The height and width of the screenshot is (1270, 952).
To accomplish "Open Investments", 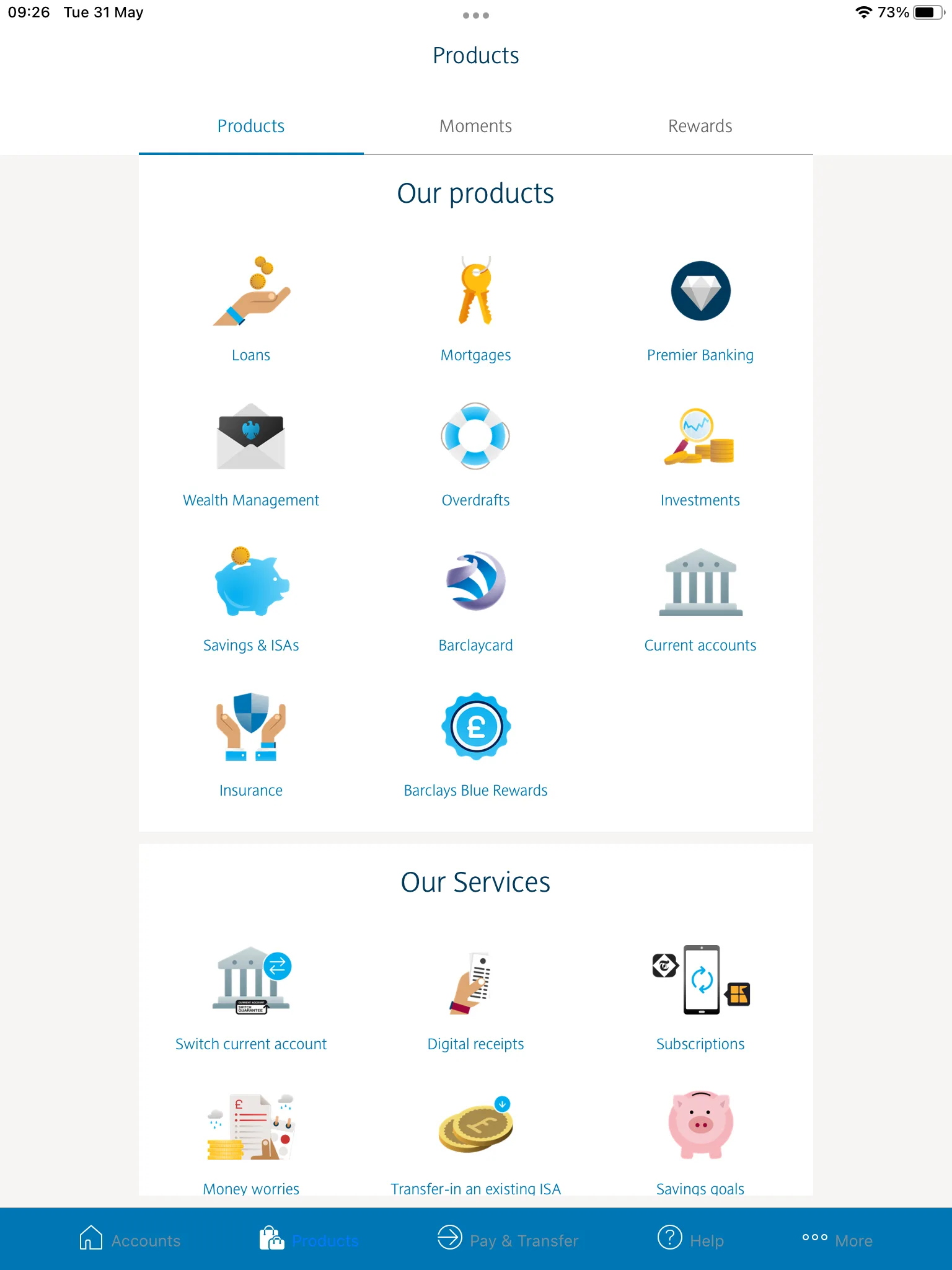I will tap(700, 453).
